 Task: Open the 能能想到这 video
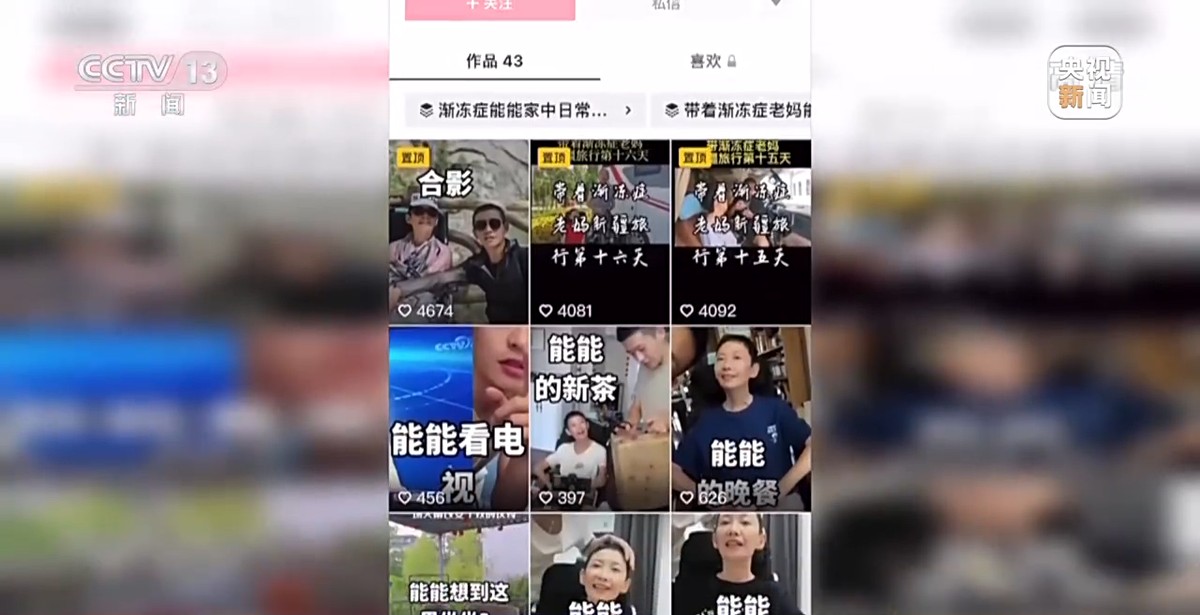tap(458, 565)
